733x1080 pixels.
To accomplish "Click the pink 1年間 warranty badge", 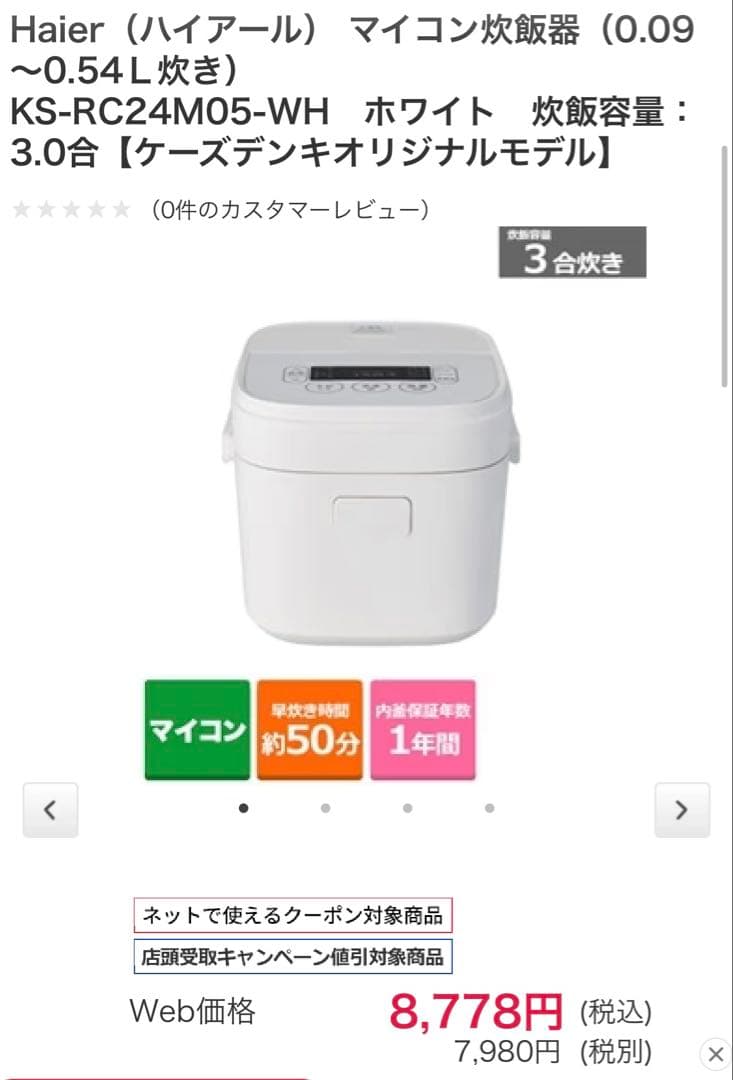I will (422, 730).
